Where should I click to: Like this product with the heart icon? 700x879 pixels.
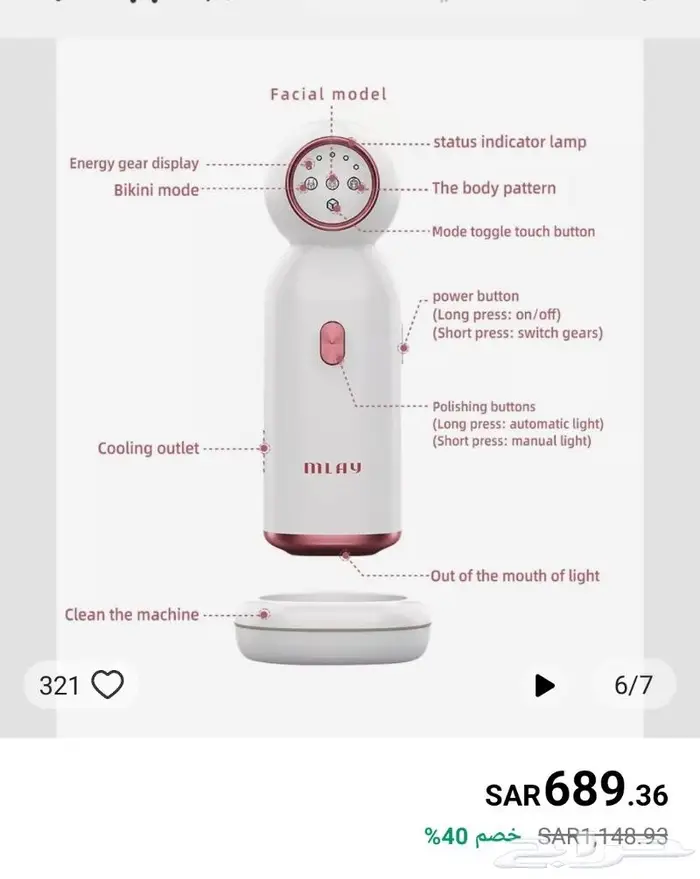click(x=107, y=685)
